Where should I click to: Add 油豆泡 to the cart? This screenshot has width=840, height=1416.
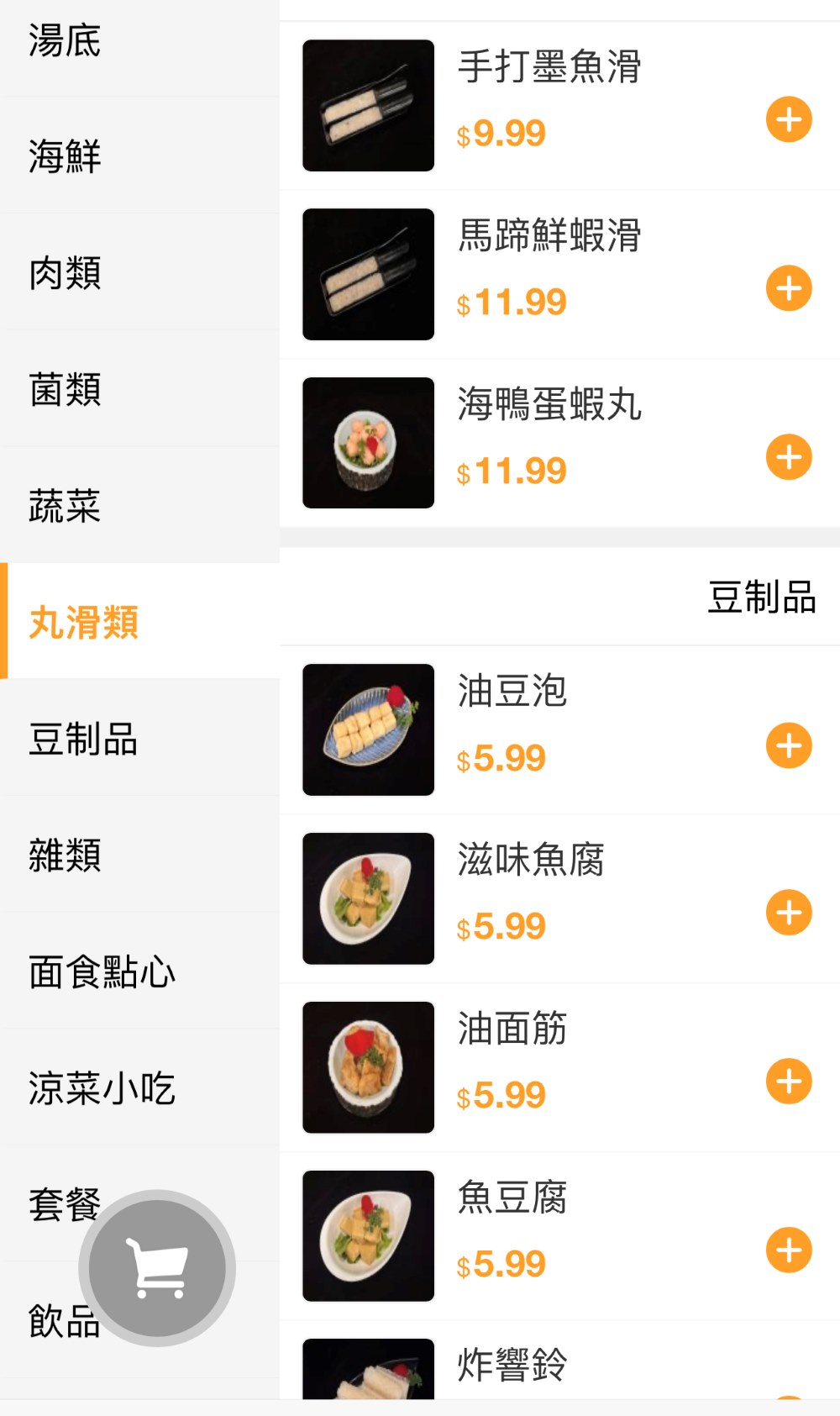tap(789, 745)
